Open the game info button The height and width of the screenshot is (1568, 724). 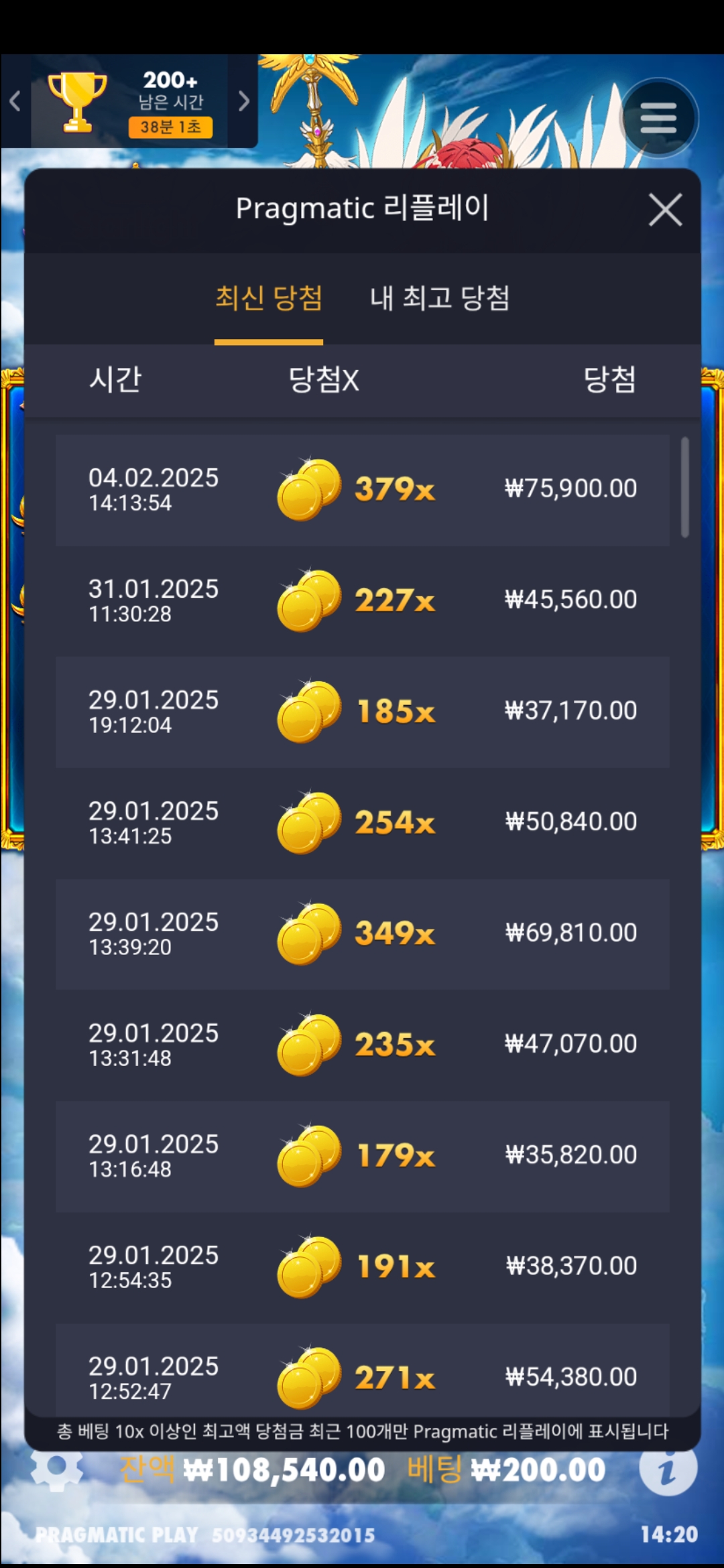(x=668, y=1469)
